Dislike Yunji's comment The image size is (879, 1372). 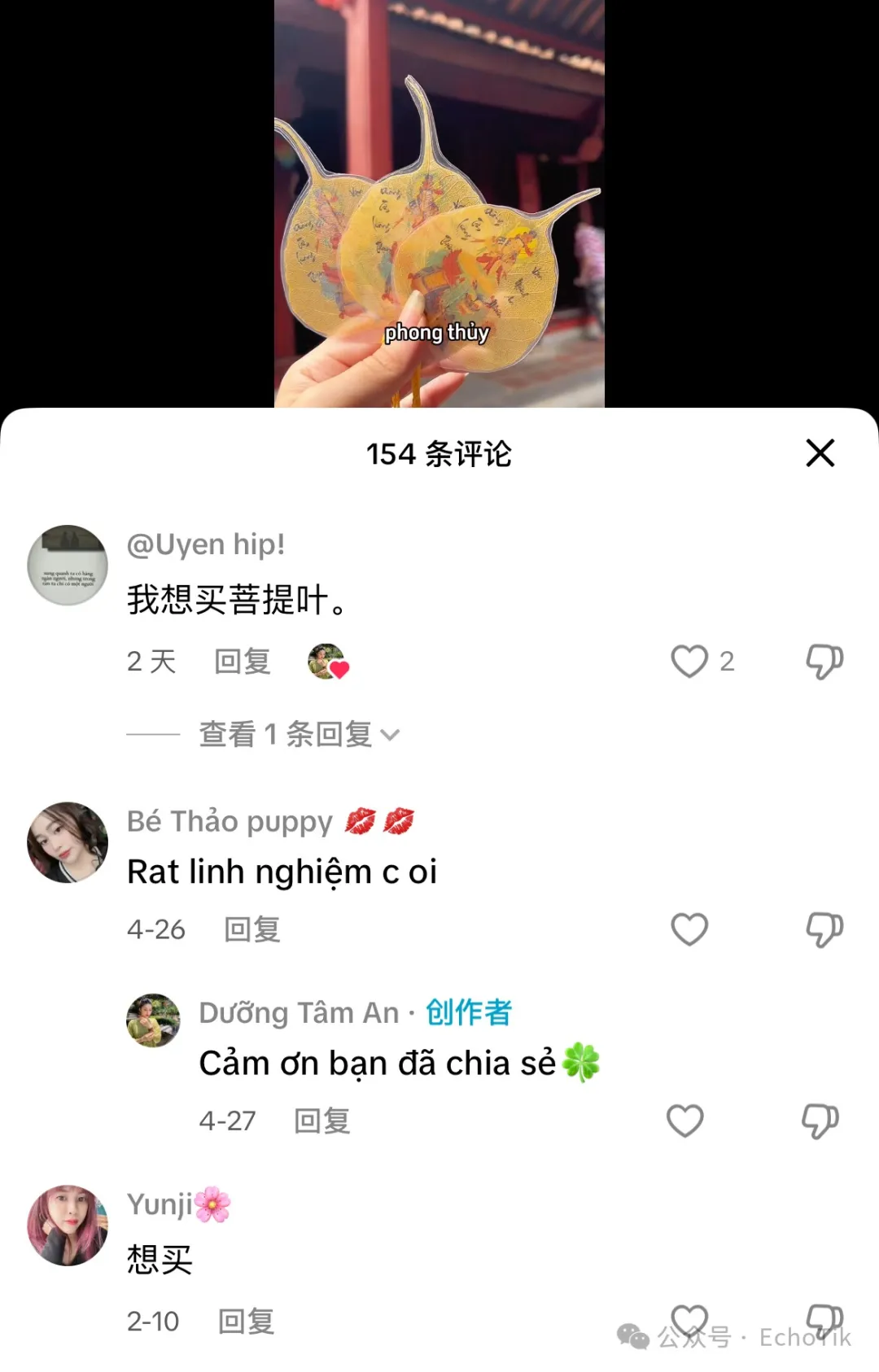click(x=824, y=1319)
